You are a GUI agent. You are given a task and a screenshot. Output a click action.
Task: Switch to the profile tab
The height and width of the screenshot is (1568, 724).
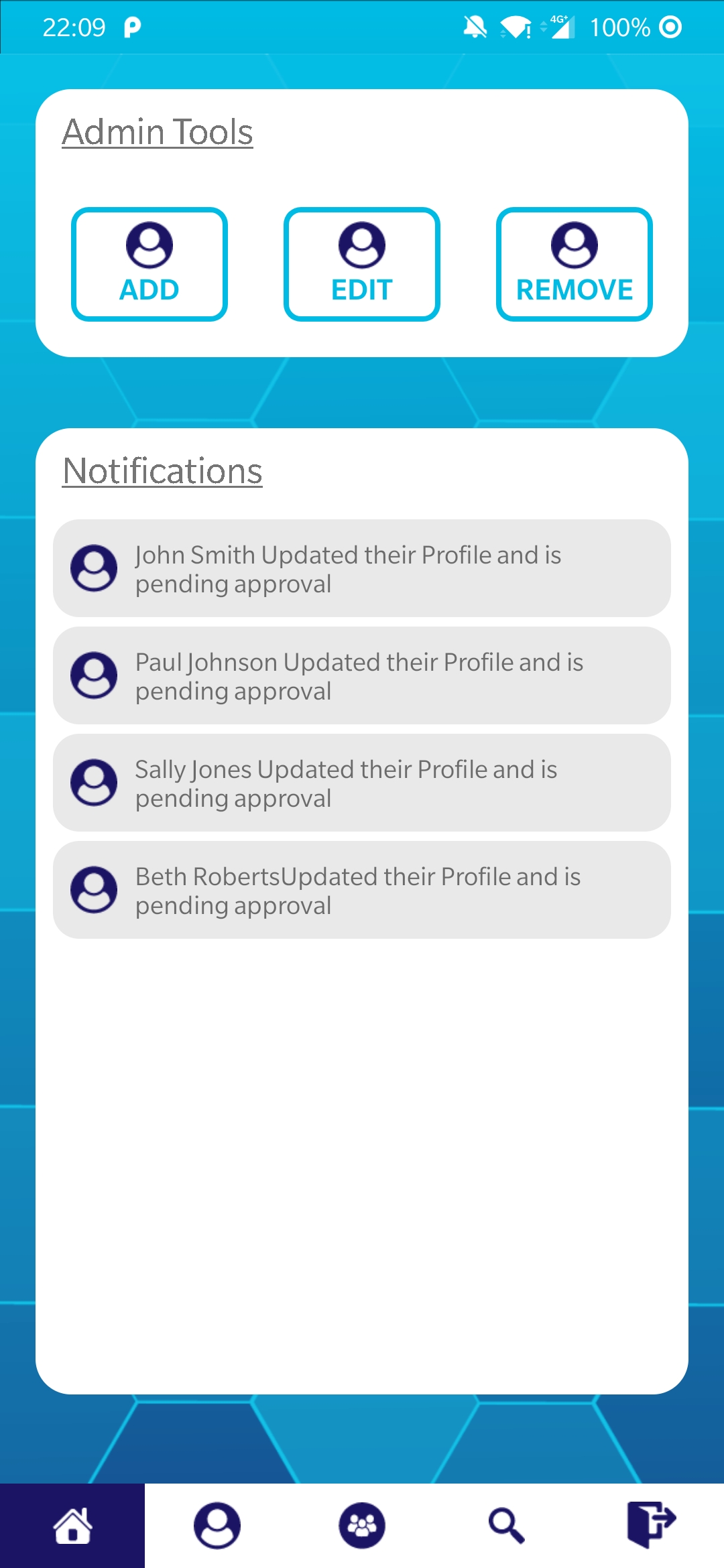click(x=217, y=1526)
